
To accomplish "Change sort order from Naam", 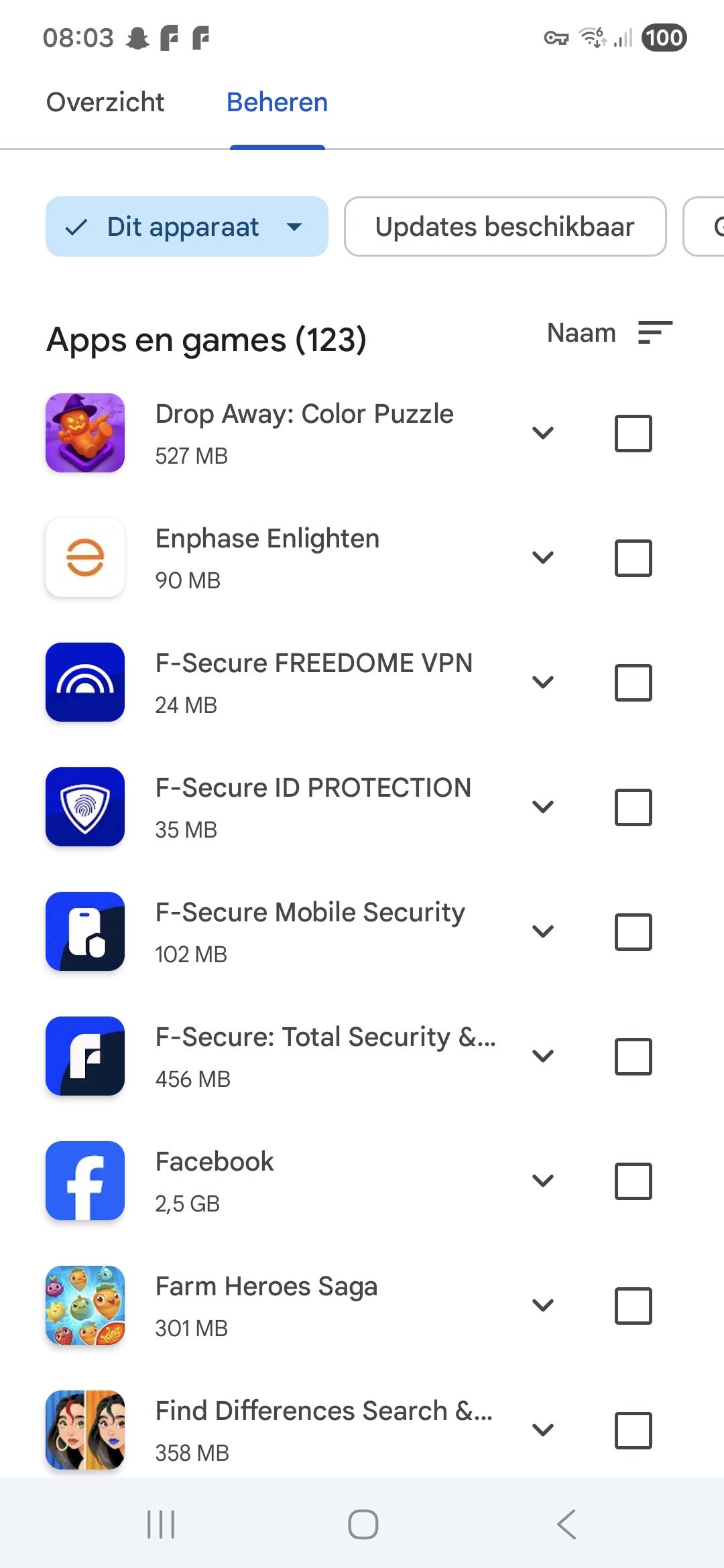I will (609, 333).
